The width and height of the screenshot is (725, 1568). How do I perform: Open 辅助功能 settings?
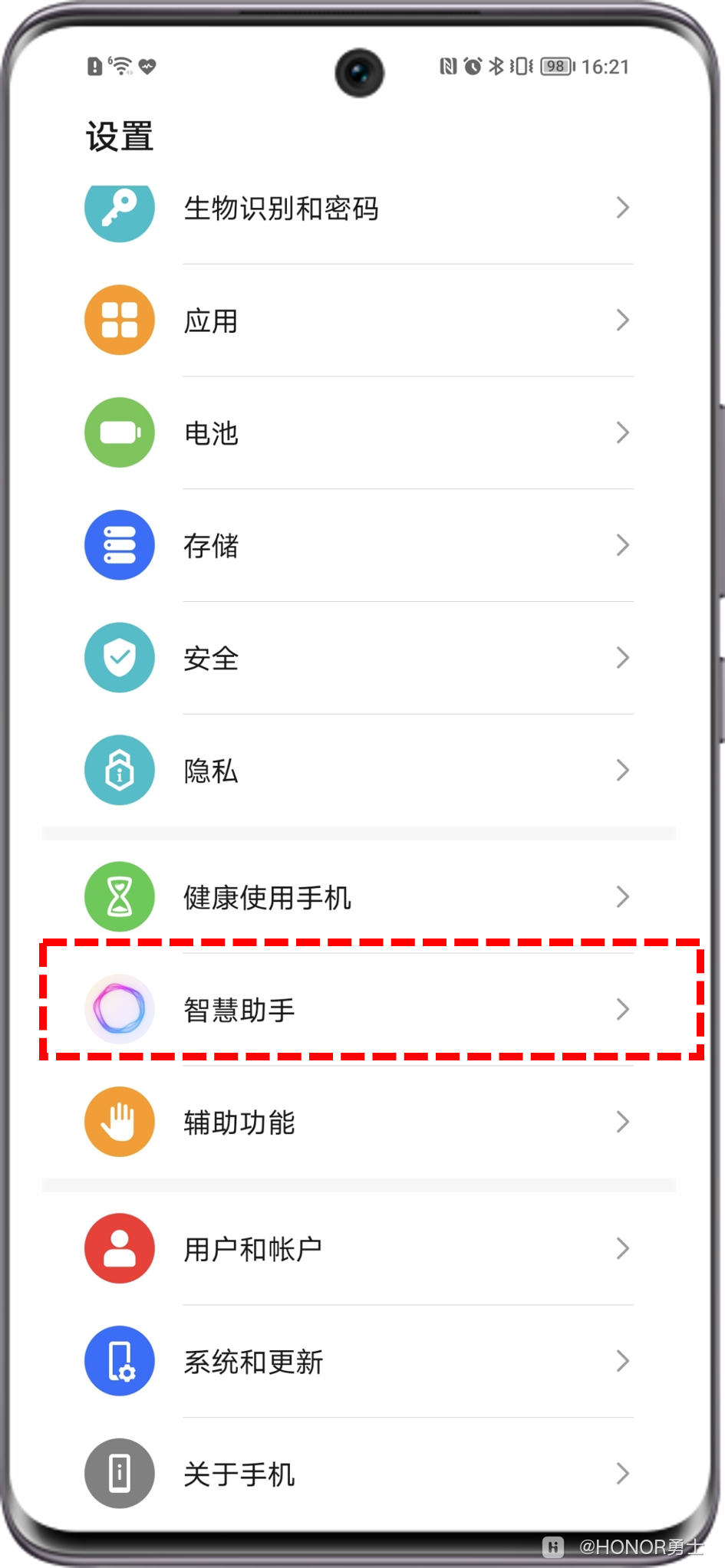pos(358,1123)
